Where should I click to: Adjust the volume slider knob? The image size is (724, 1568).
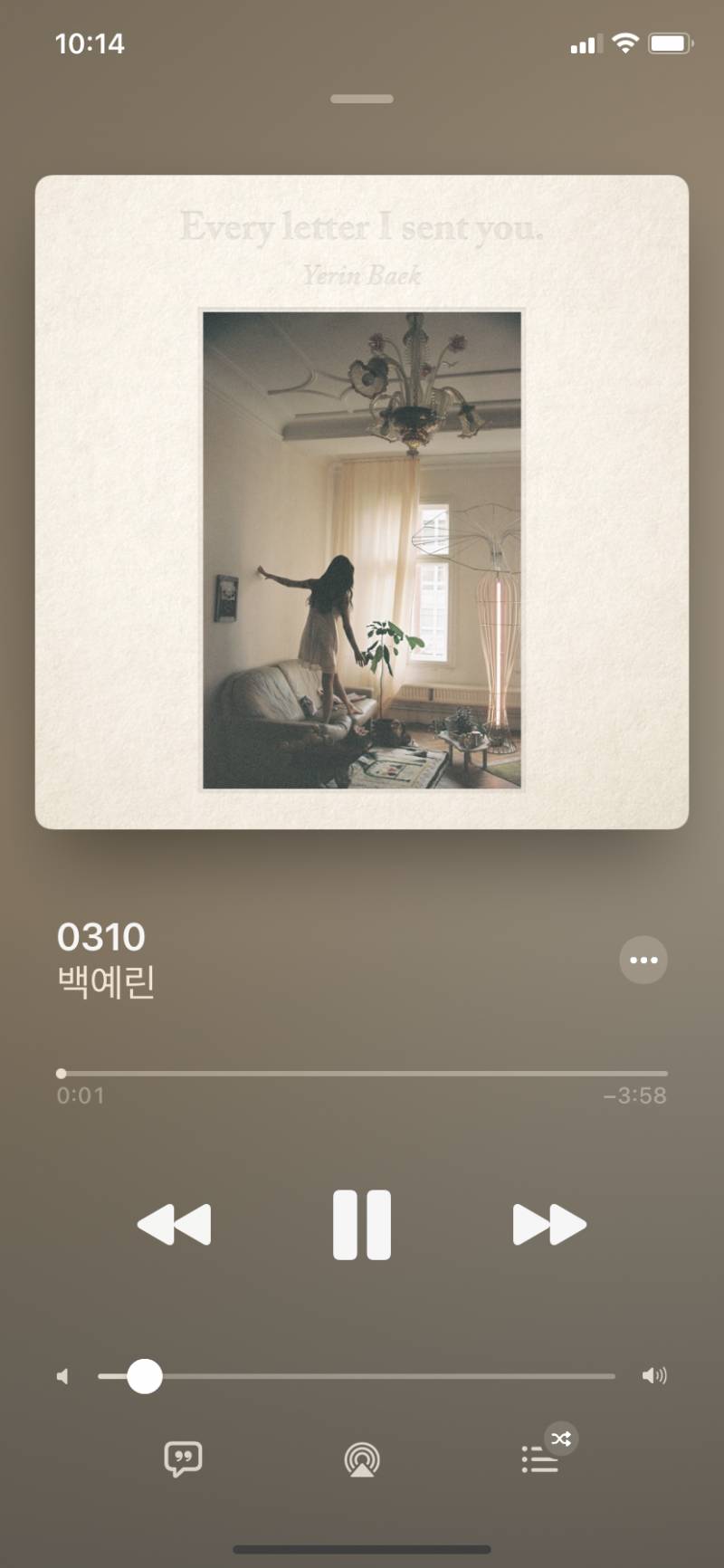tap(143, 1375)
